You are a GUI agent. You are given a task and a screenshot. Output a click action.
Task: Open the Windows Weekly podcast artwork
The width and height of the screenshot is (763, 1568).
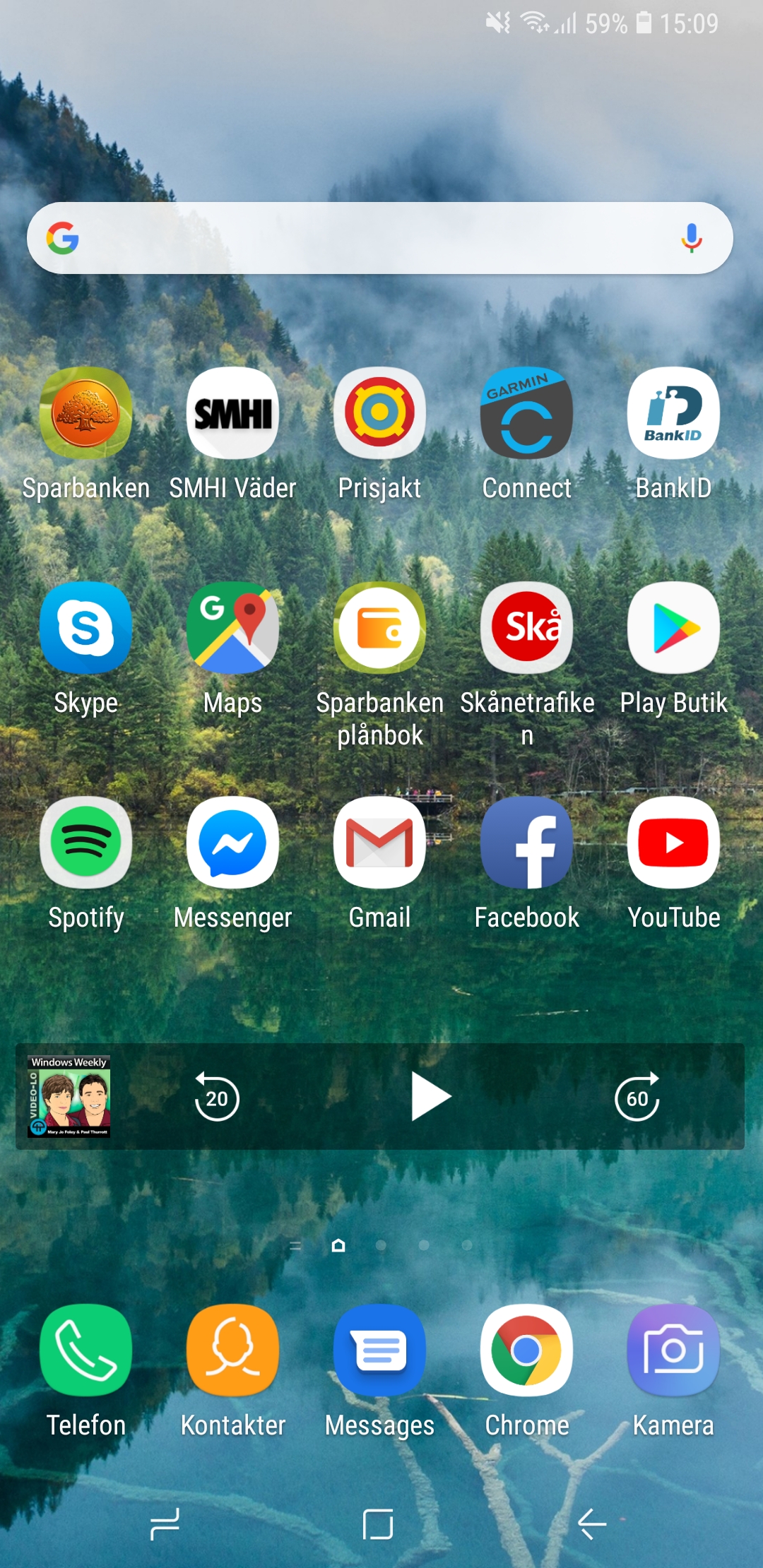point(69,1096)
